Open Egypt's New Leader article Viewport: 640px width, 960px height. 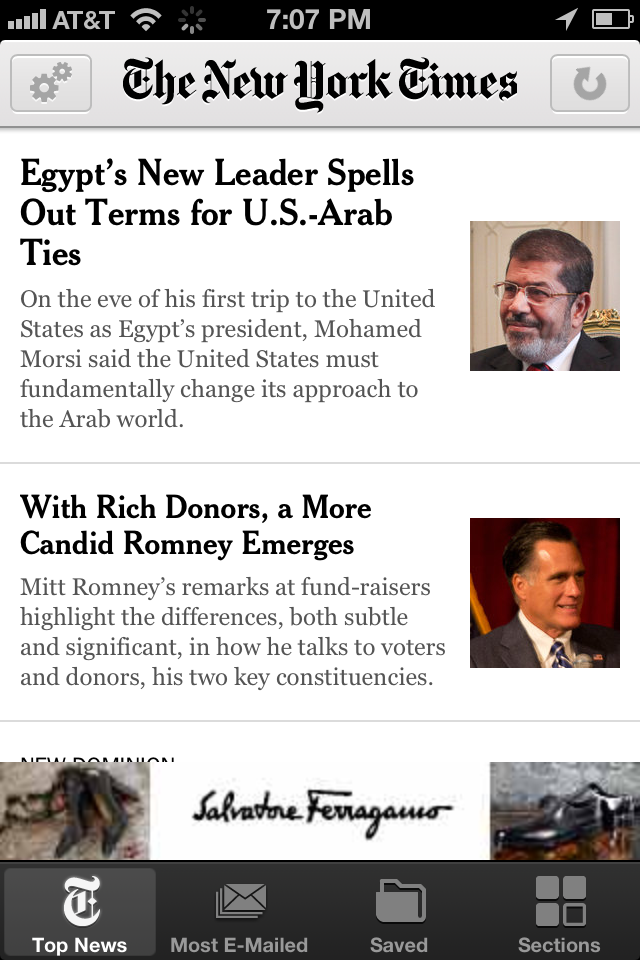(x=217, y=213)
